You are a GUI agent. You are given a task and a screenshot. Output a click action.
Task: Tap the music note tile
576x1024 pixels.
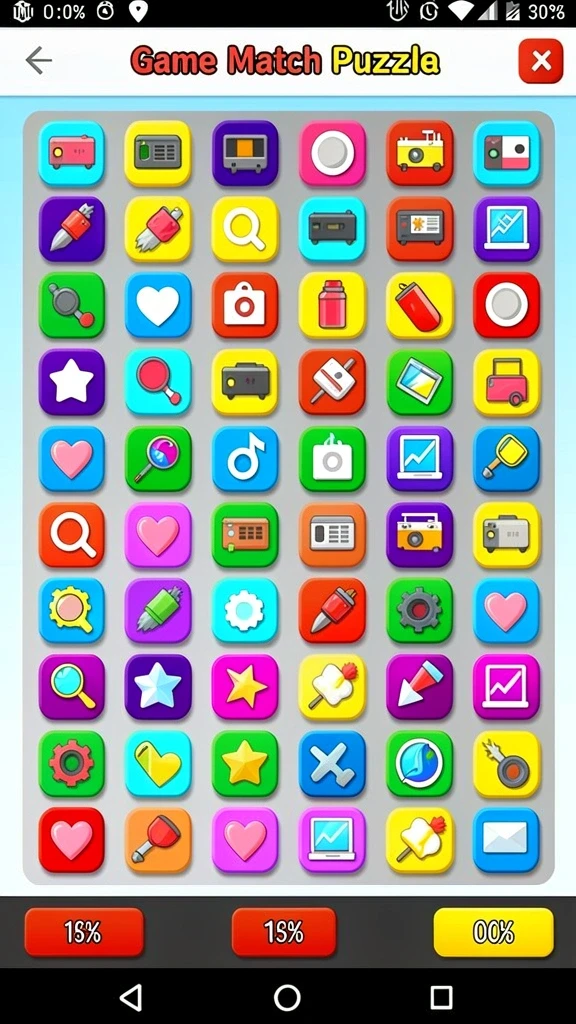(245, 458)
